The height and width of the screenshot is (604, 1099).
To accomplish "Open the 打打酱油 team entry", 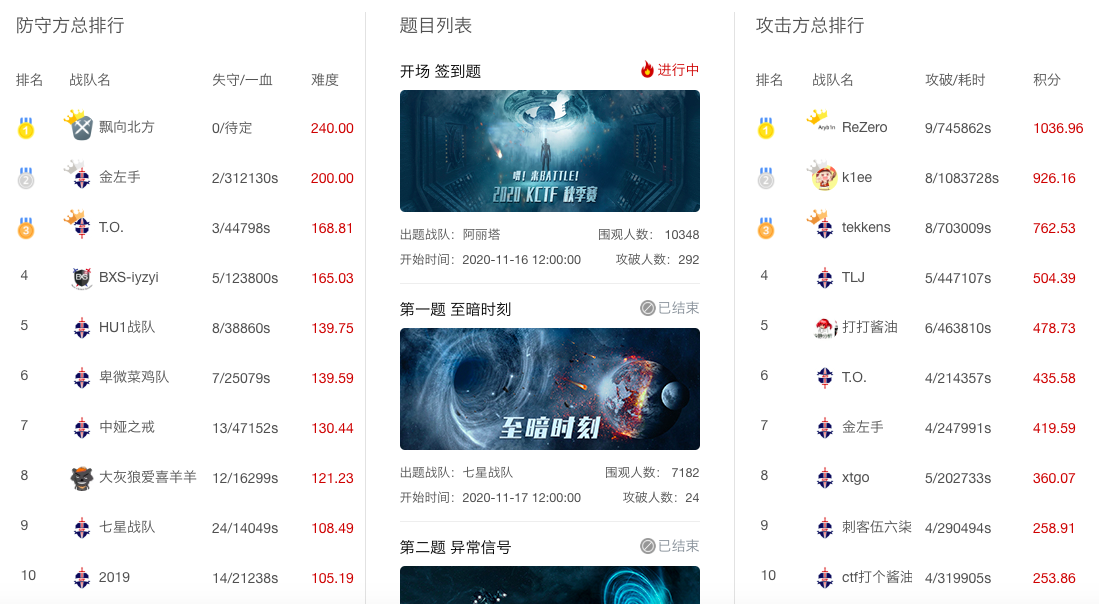I will pos(869,328).
